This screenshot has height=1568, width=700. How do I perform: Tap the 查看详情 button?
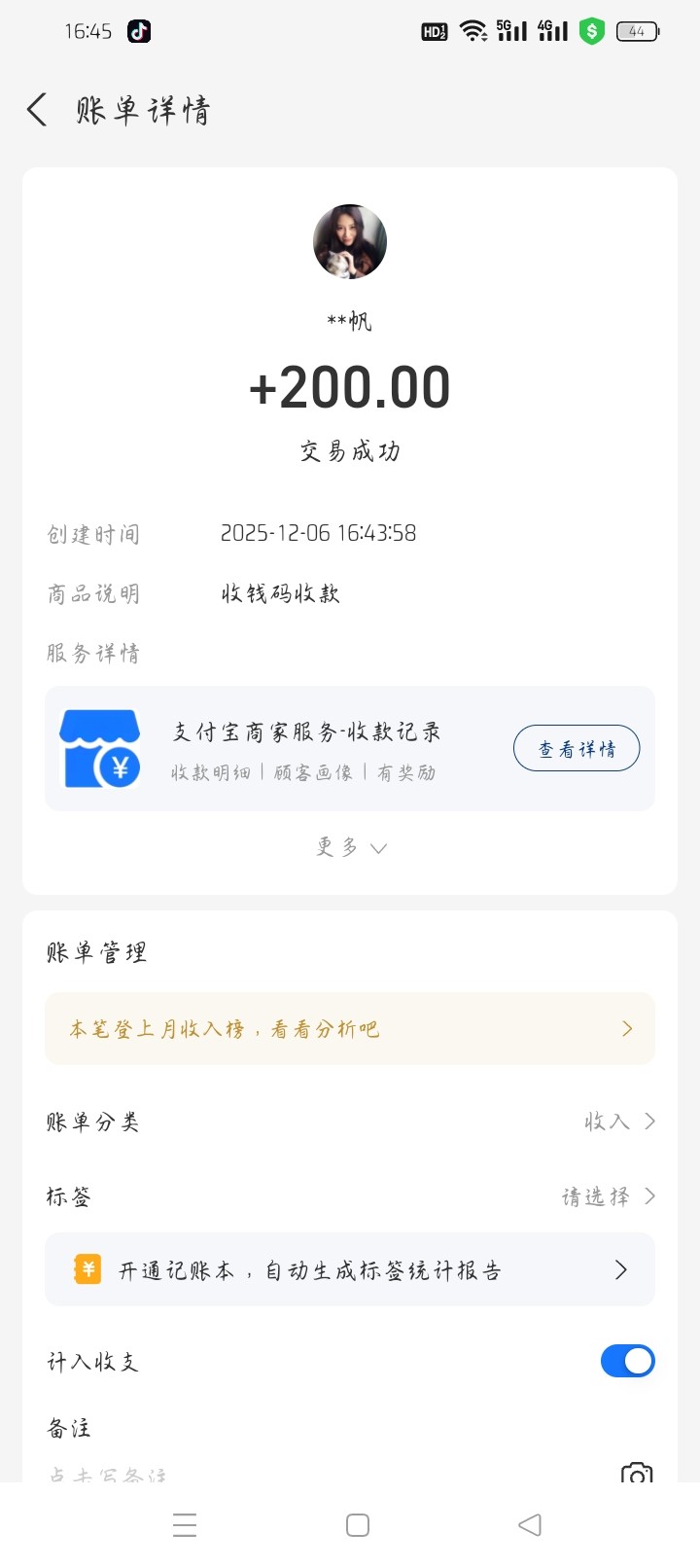point(577,749)
